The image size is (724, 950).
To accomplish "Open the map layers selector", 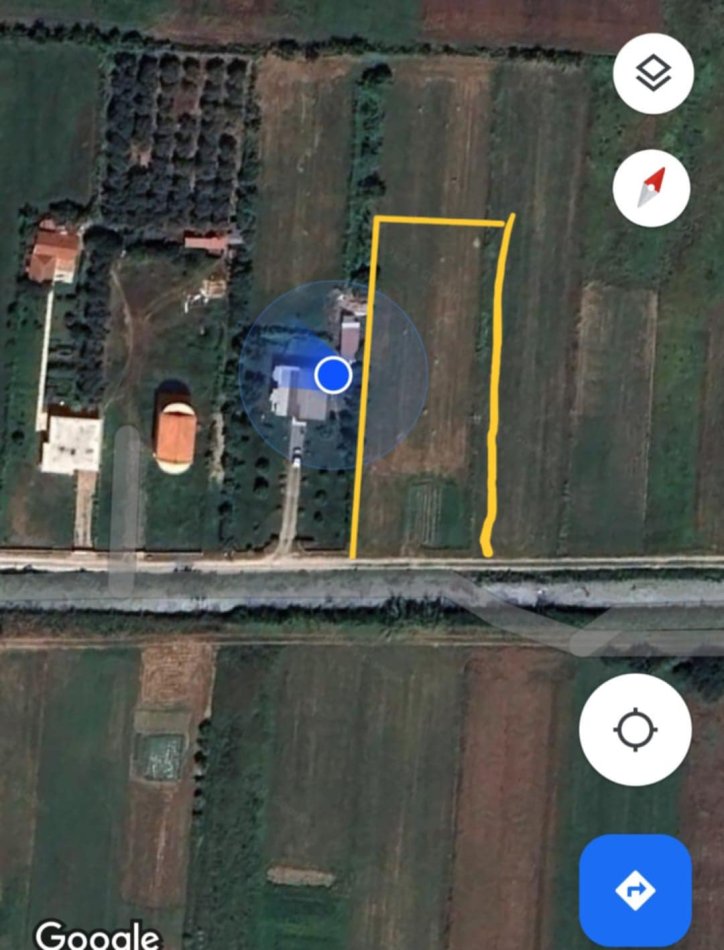I will click(x=653, y=73).
